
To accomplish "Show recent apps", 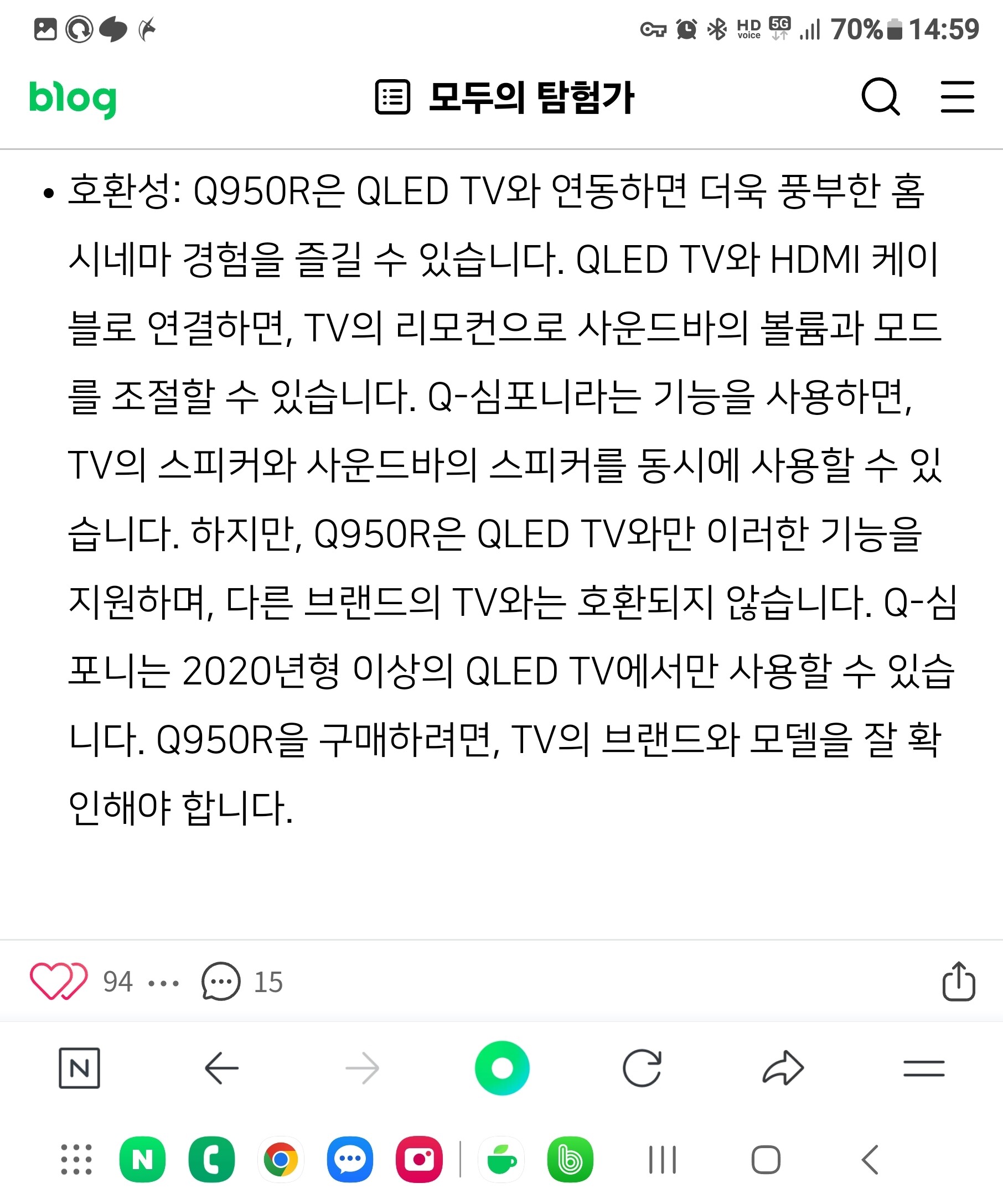I will 663,1160.
